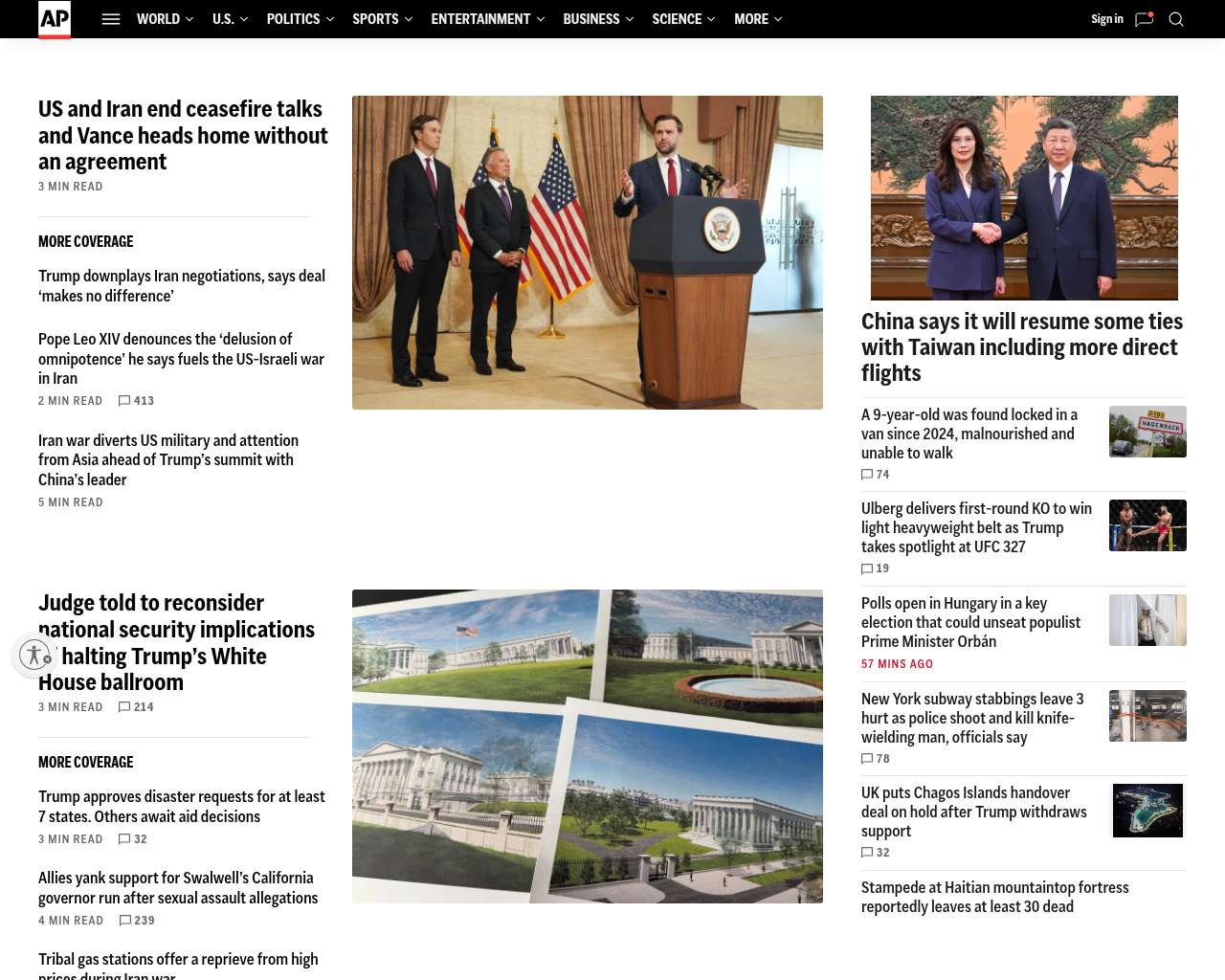Read the UK Chagos Islands handover story
The image size is (1225, 980).
pyautogui.click(x=973, y=812)
